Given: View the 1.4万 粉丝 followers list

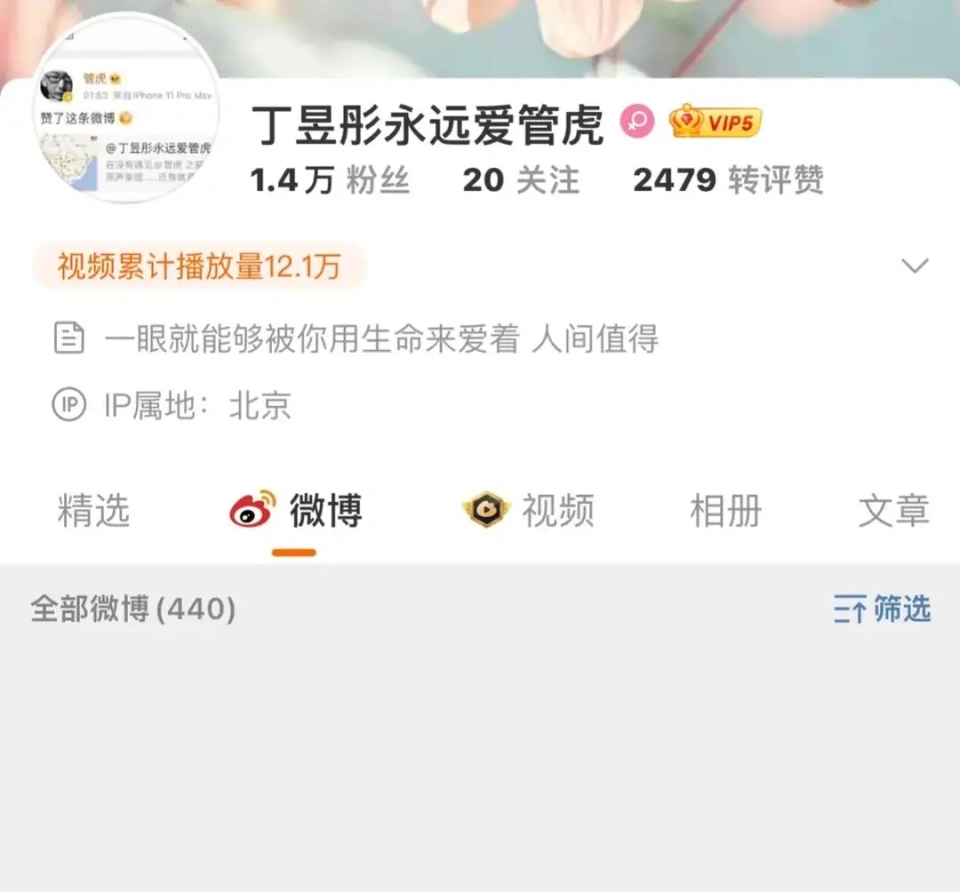Looking at the screenshot, I should click(x=330, y=180).
